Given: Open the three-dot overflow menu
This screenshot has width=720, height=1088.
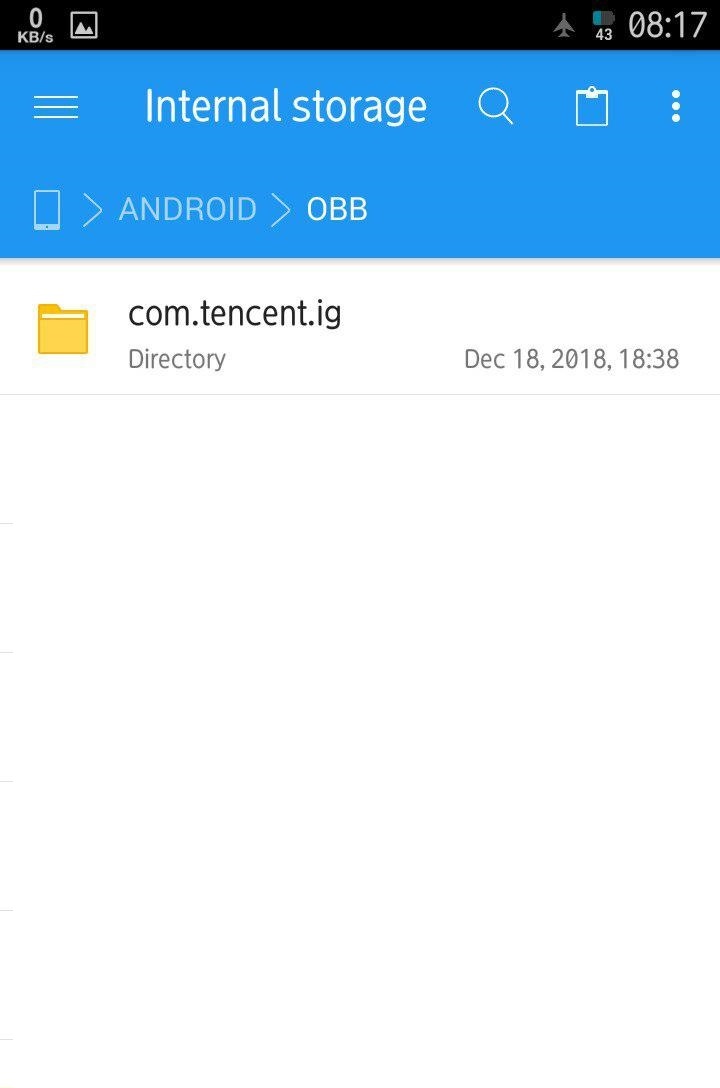Looking at the screenshot, I should pos(676,107).
